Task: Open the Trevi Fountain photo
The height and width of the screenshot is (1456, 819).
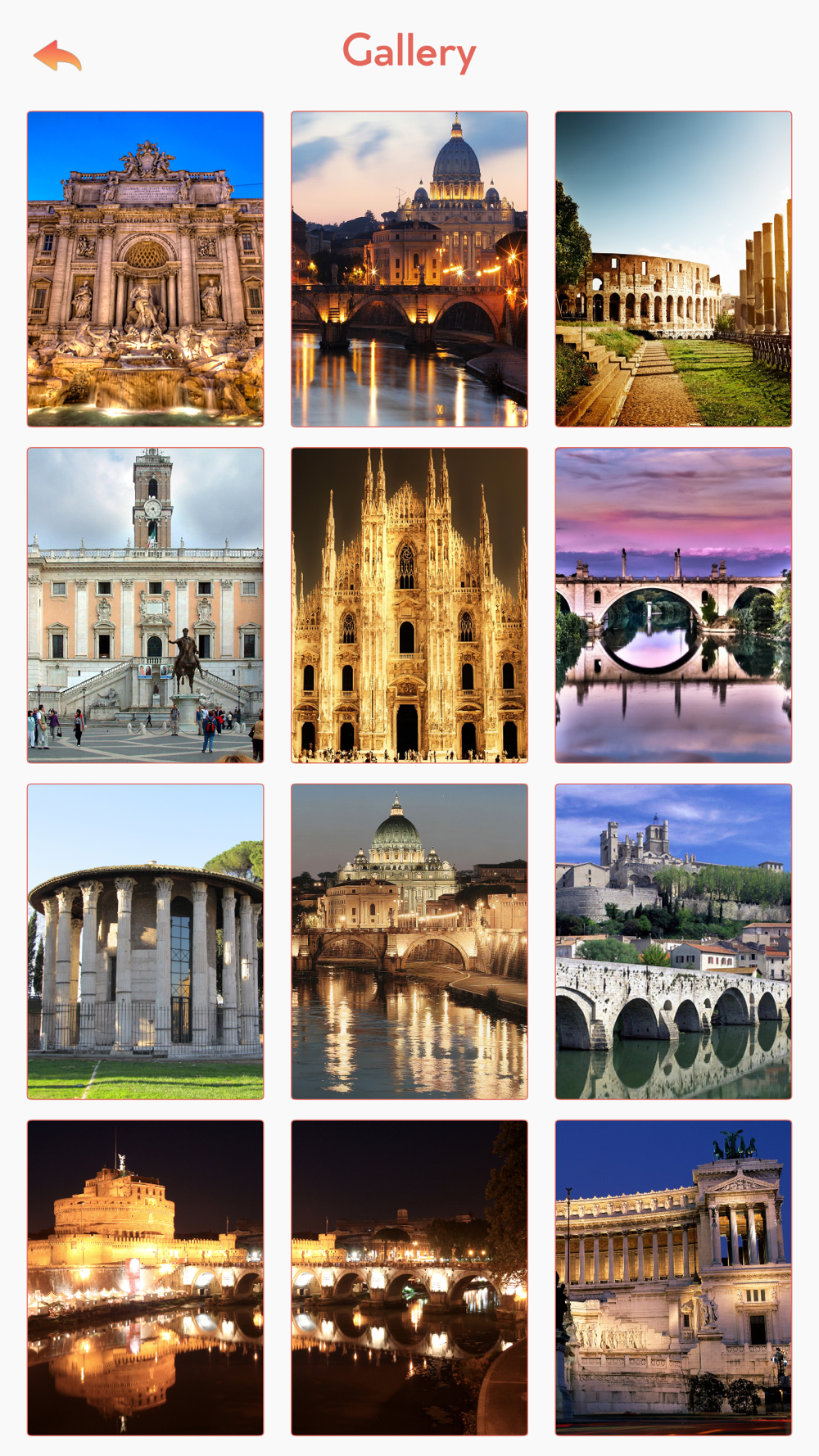Action: [146, 269]
